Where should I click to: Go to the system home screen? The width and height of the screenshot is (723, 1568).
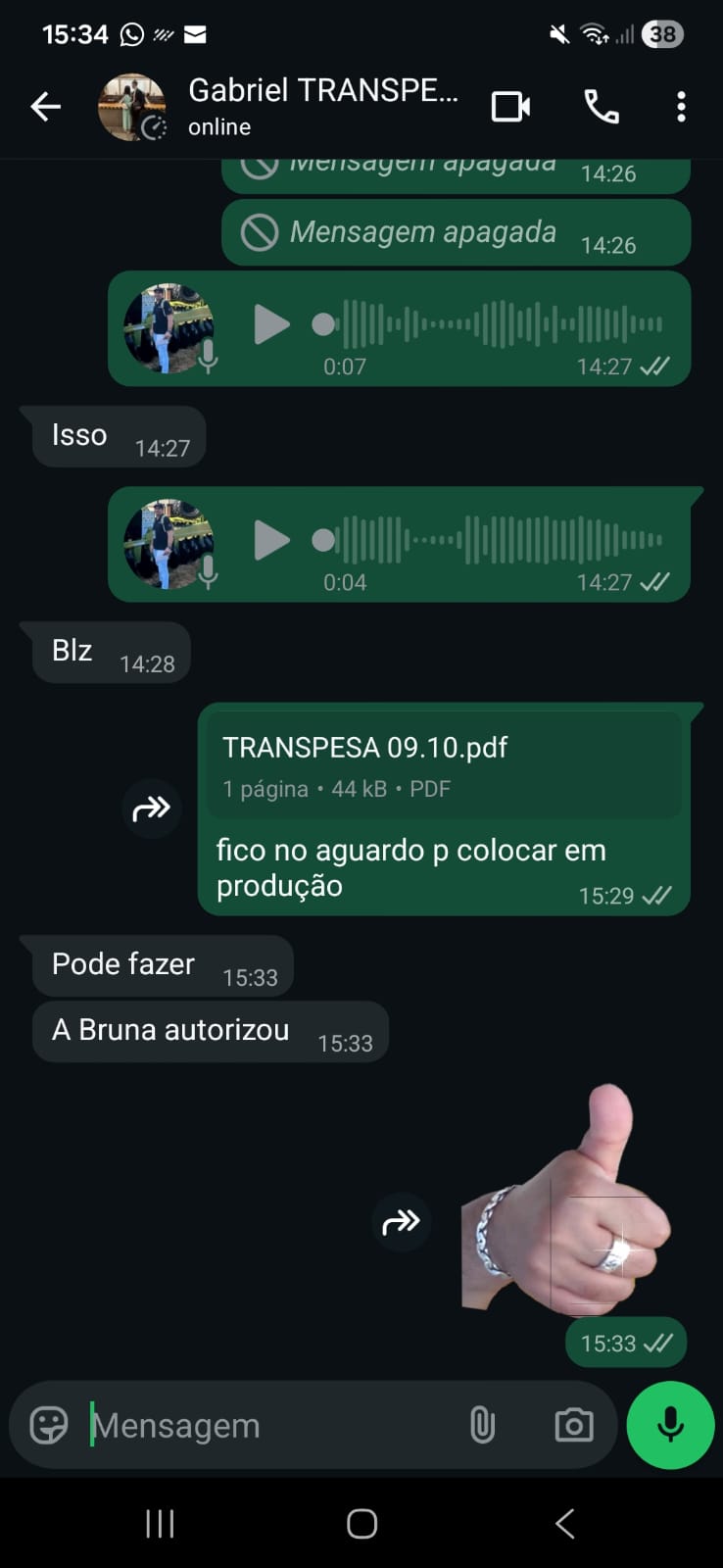coord(361,1524)
